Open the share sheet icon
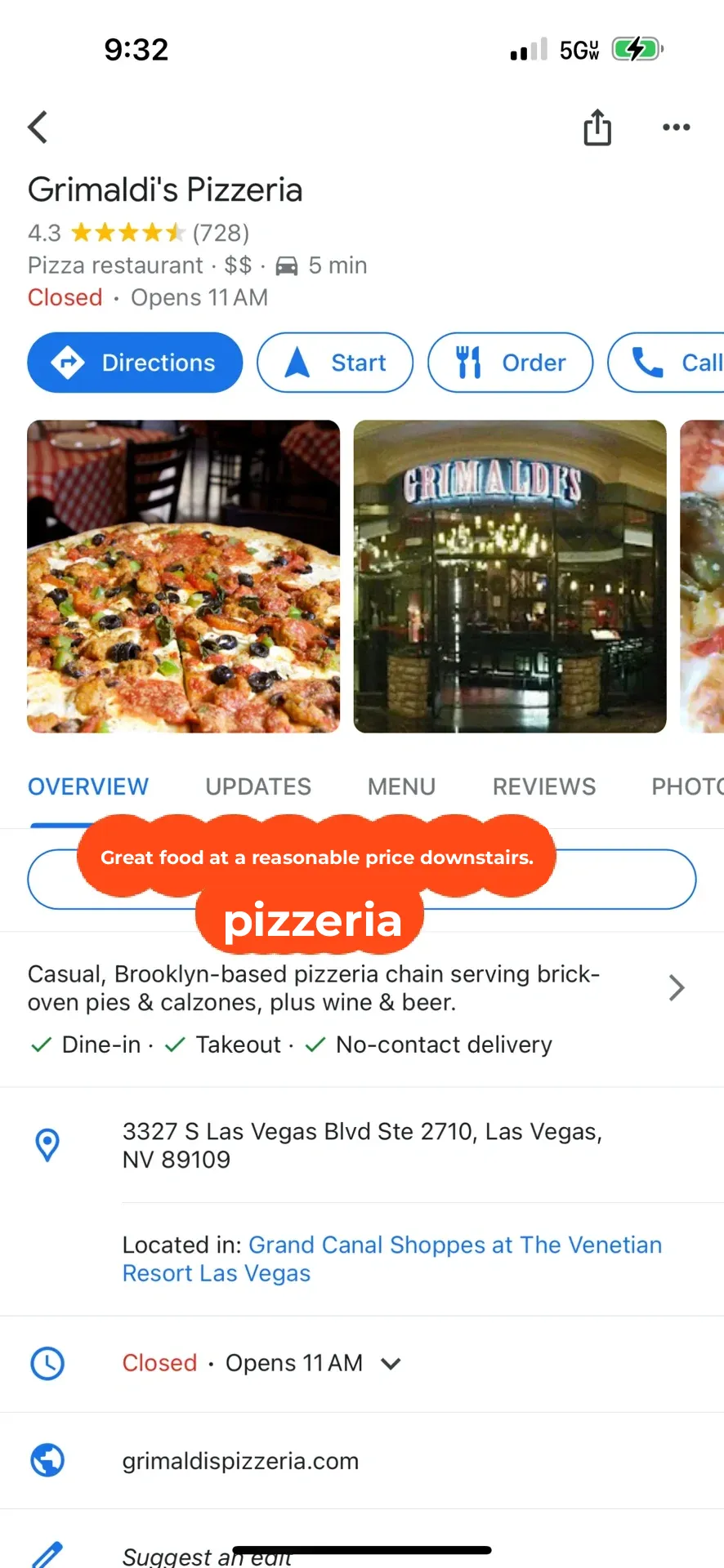This screenshot has width=724, height=1568. pyautogui.click(x=597, y=127)
